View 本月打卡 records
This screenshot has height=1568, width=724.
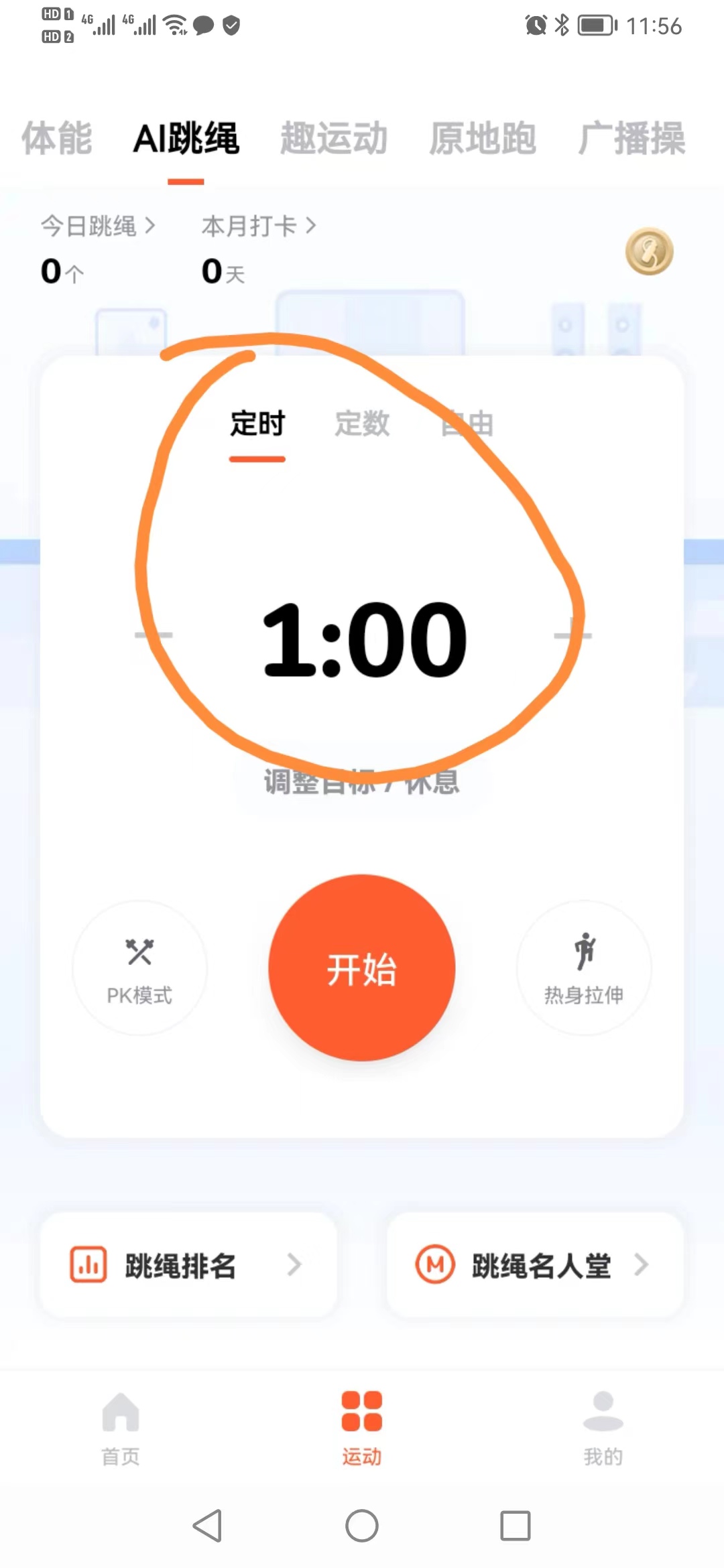click(258, 226)
